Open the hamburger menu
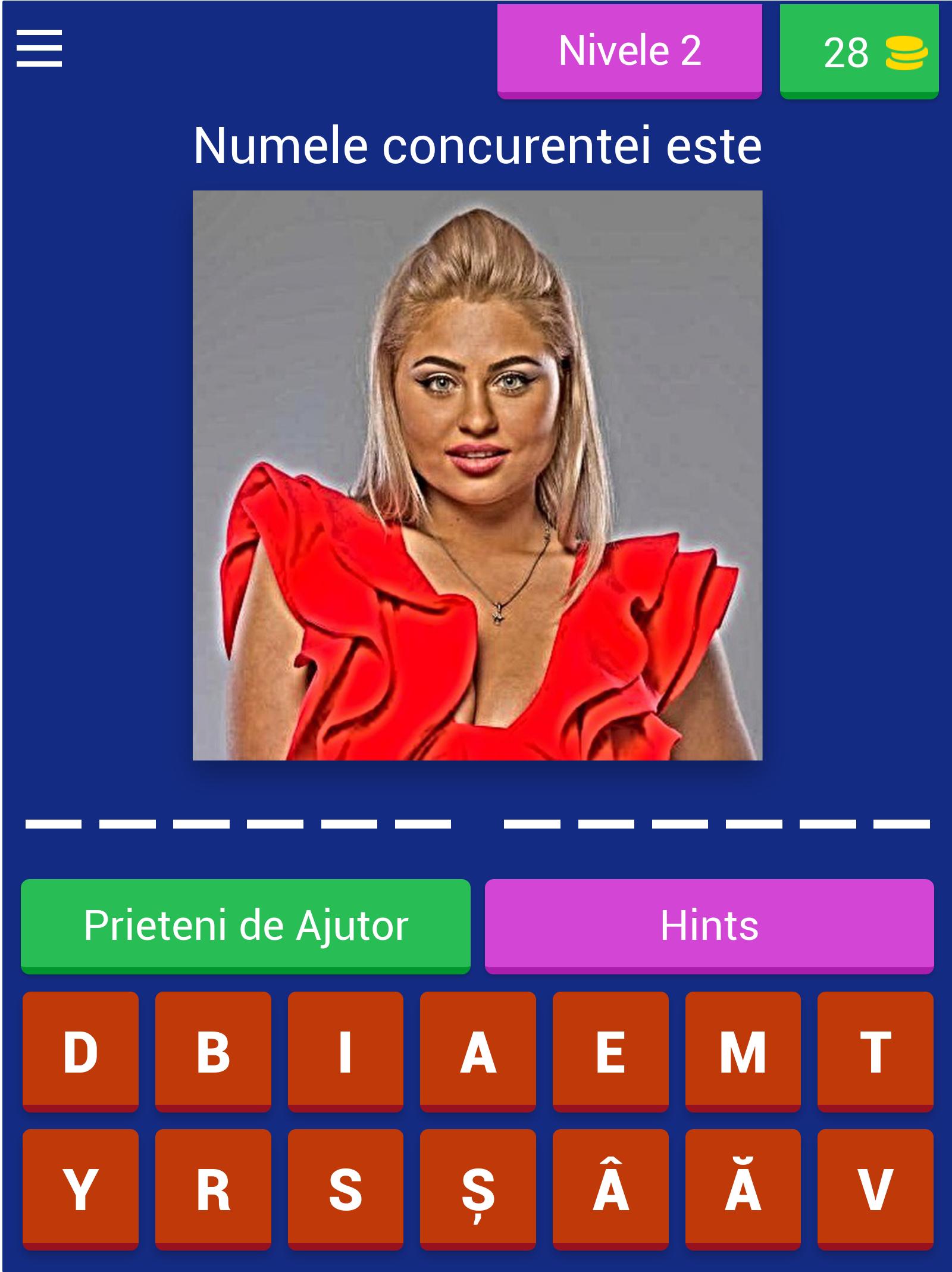This screenshot has height=1272, width=952. [x=39, y=49]
